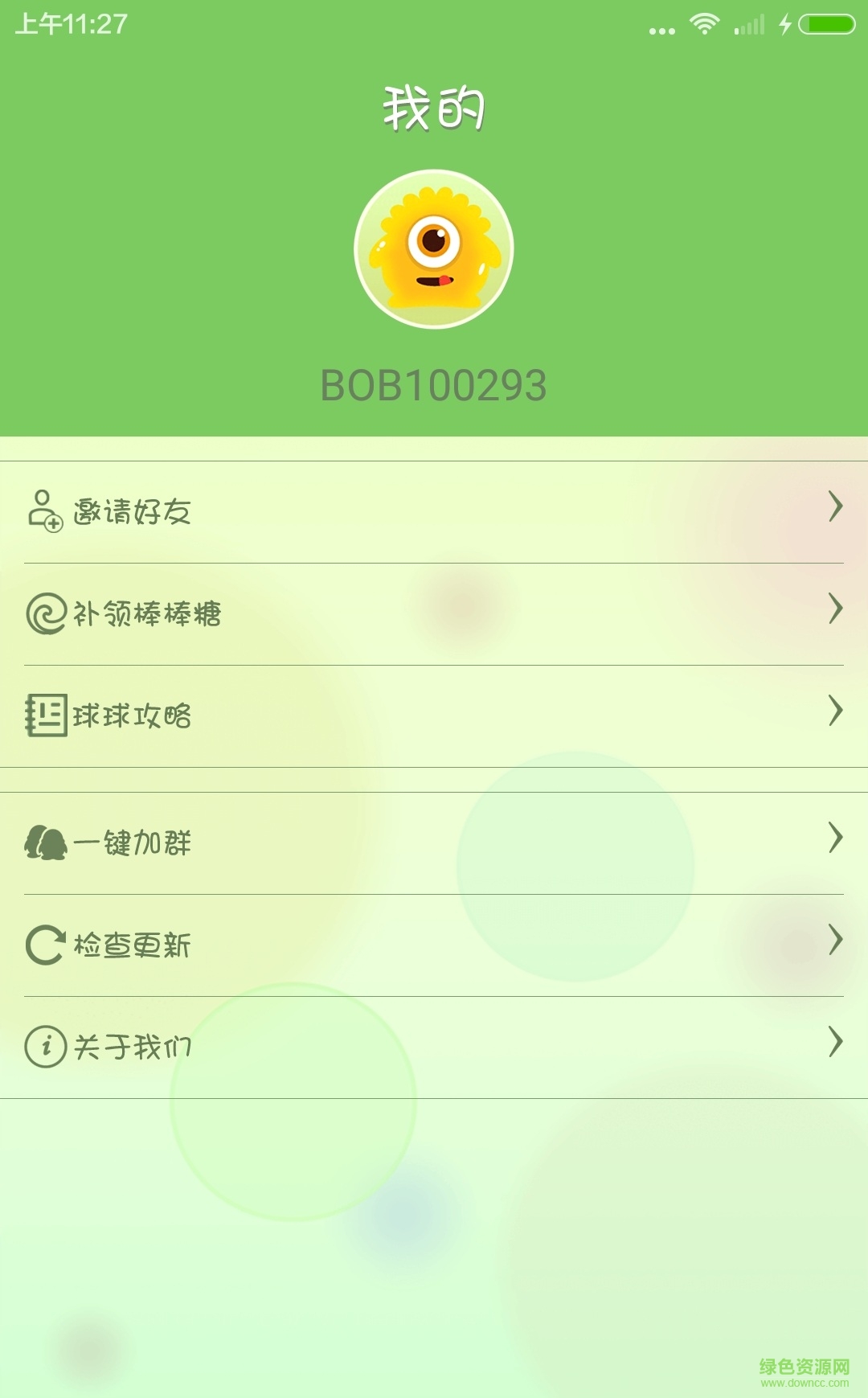Image resolution: width=868 pixels, height=1398 pixels.
Task: Tap the battery level indicator
Action: 827,24
